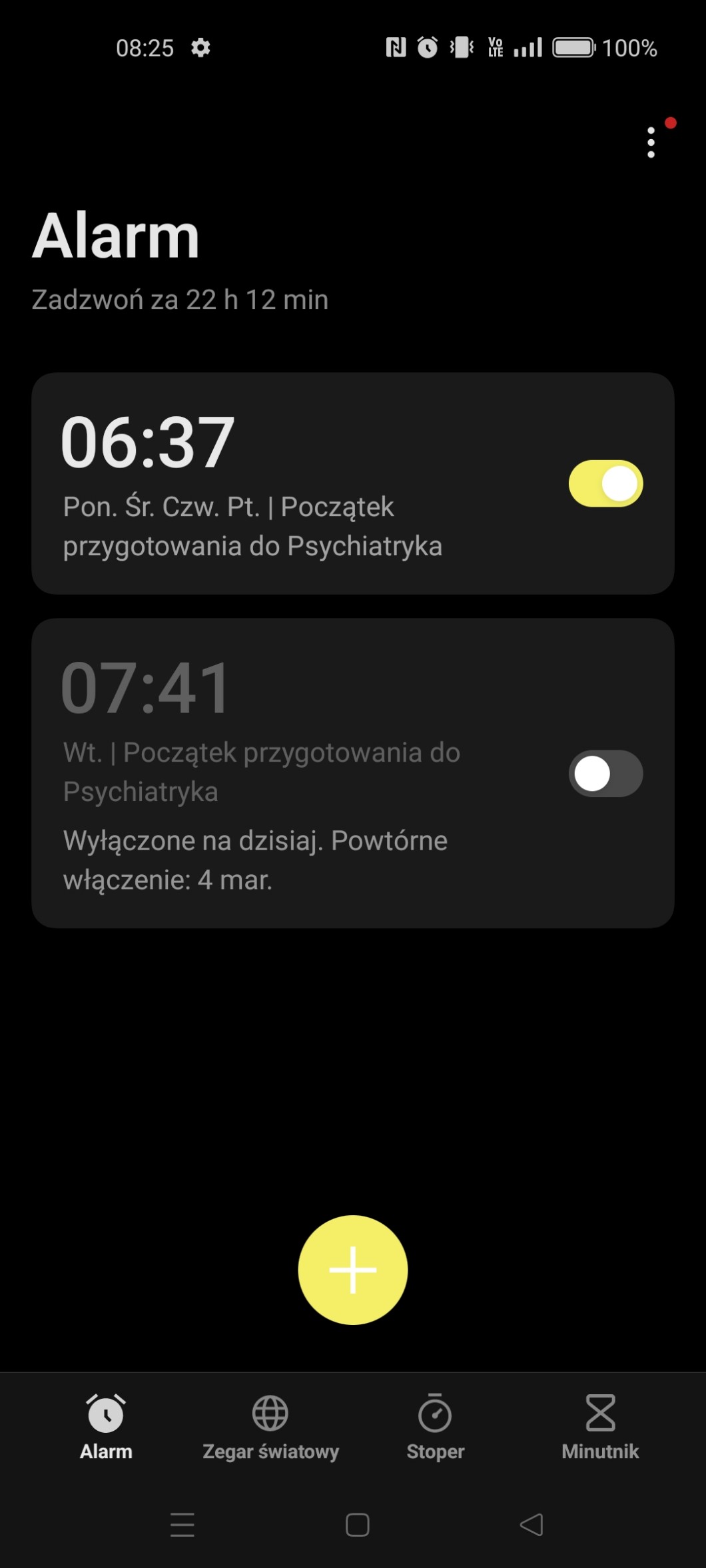Tap the system back button
This screenshot has height=1568, width=706.
coord(531,1525)
